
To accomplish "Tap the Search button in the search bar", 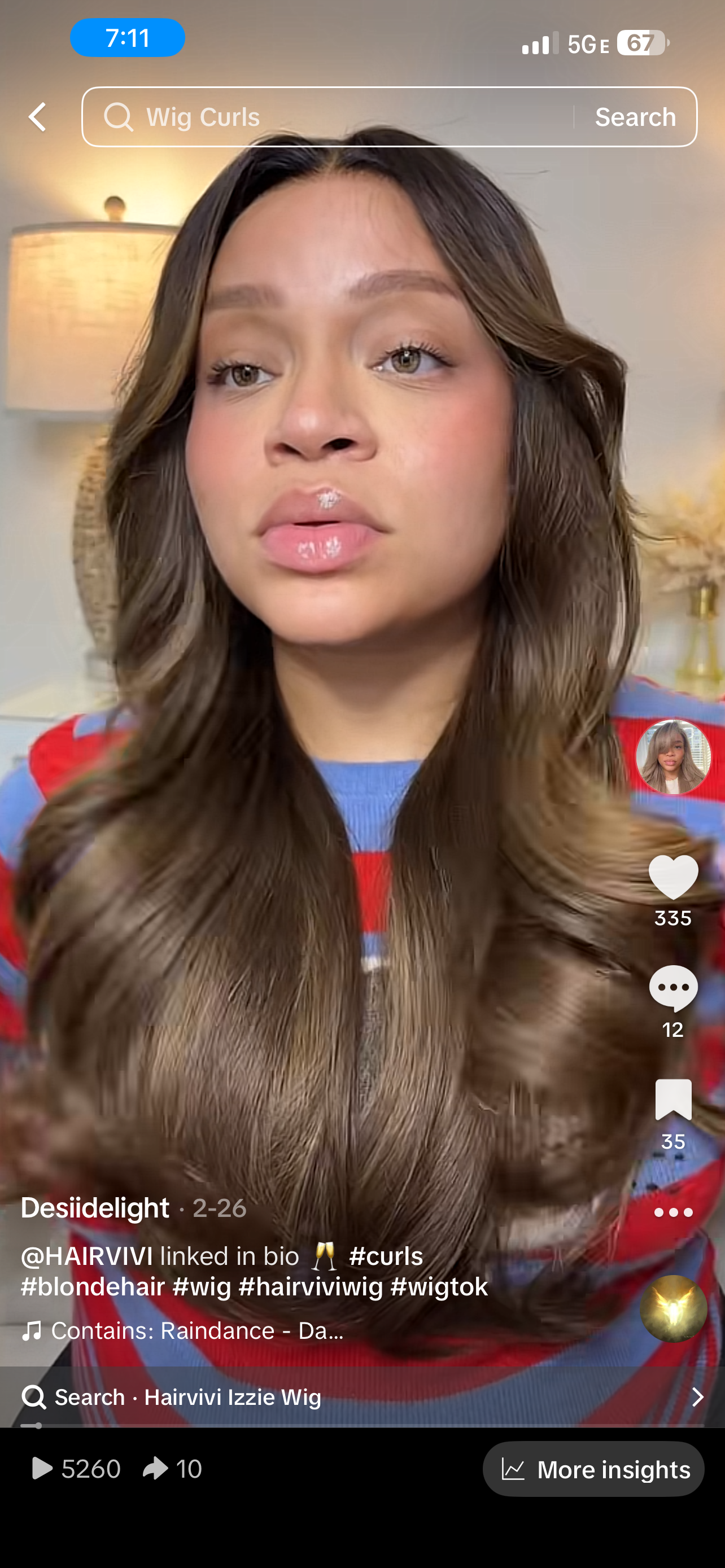I will pyautogui.click(x=635, y=117).
